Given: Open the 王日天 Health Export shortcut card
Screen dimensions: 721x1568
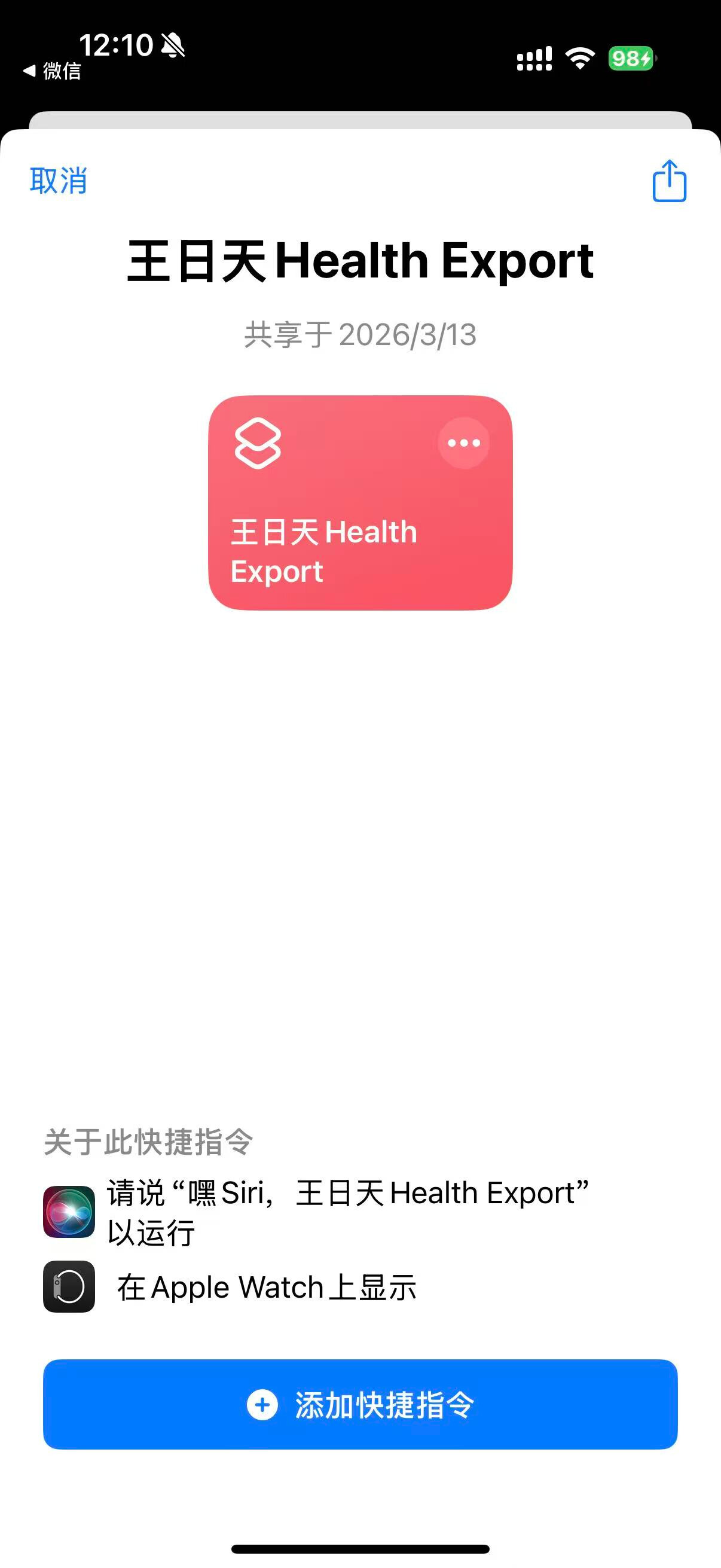Looking at the screenshot, I should pyautogui.click(x=341, y=536).
